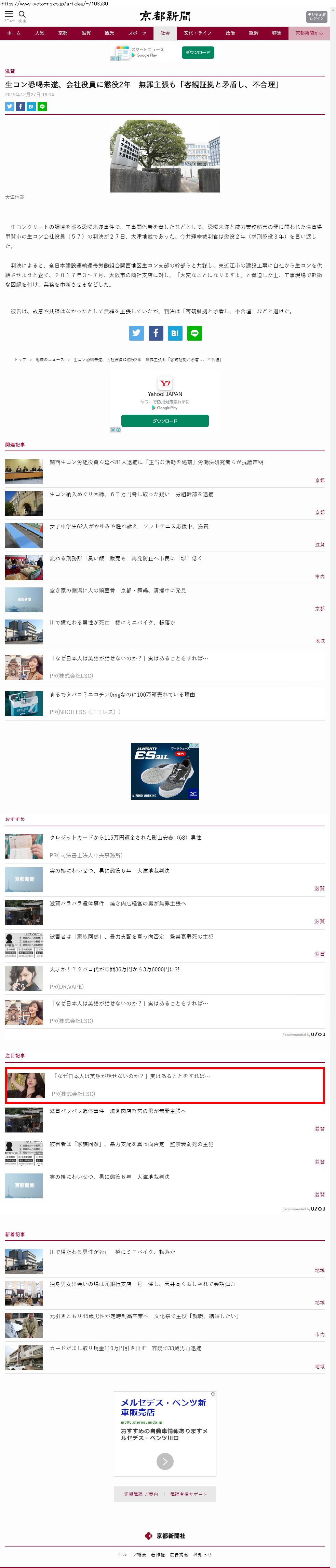Open article 実の娘にわいせつ under おすすめ
This screenshot has width=336, height=1568.
pos(110,870)
